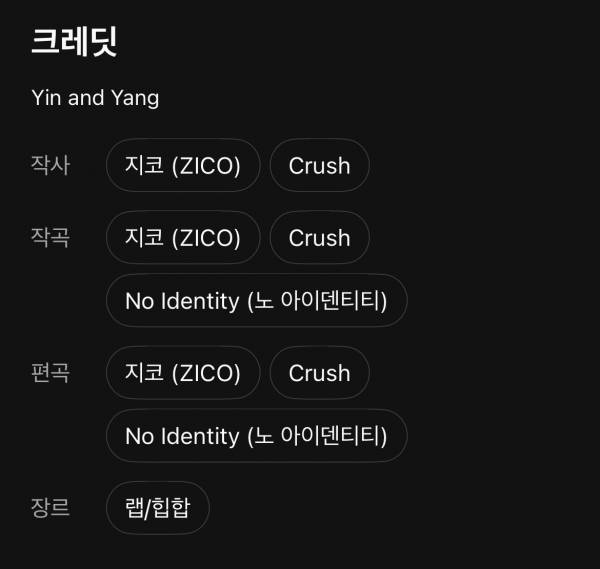The height and width of the screenshot is (569, 600).
Task: Open the 랩/힙합 genre chip
Action: tap(158, 508)
